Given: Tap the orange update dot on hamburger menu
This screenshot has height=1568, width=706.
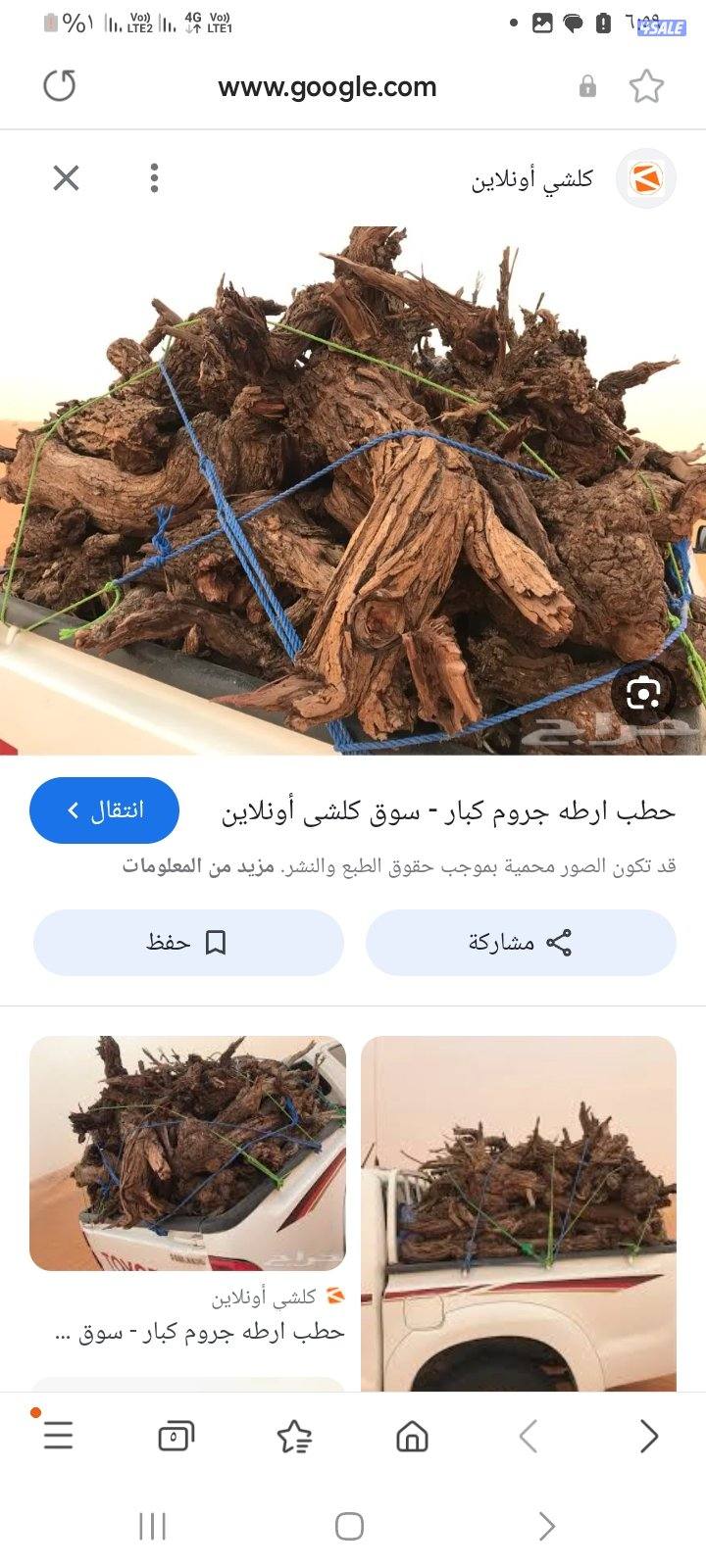Looking at the screenshot, I should 35,1414.
